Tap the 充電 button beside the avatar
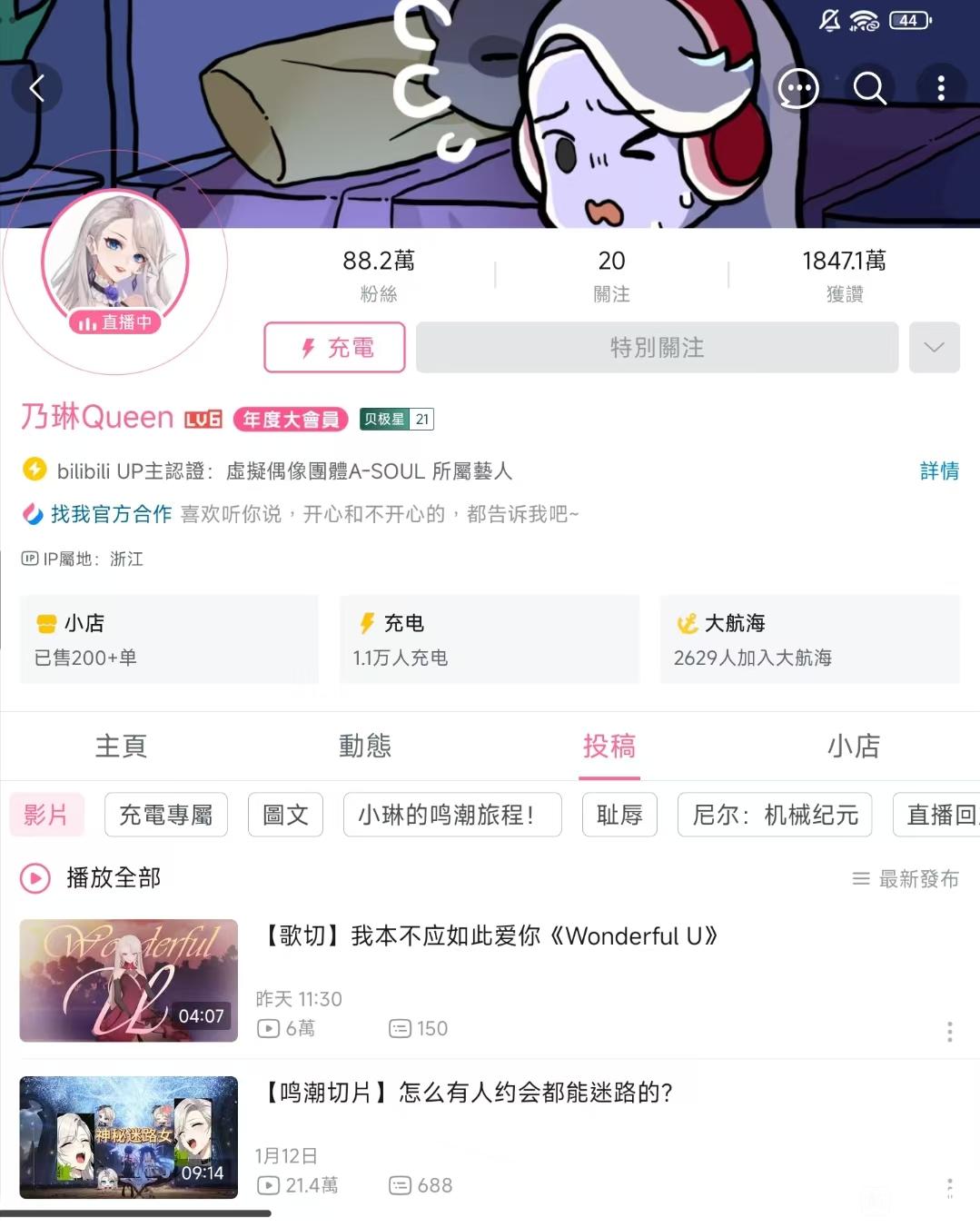Viewport: 980px width, 1227px height. [x=334, y=348]
